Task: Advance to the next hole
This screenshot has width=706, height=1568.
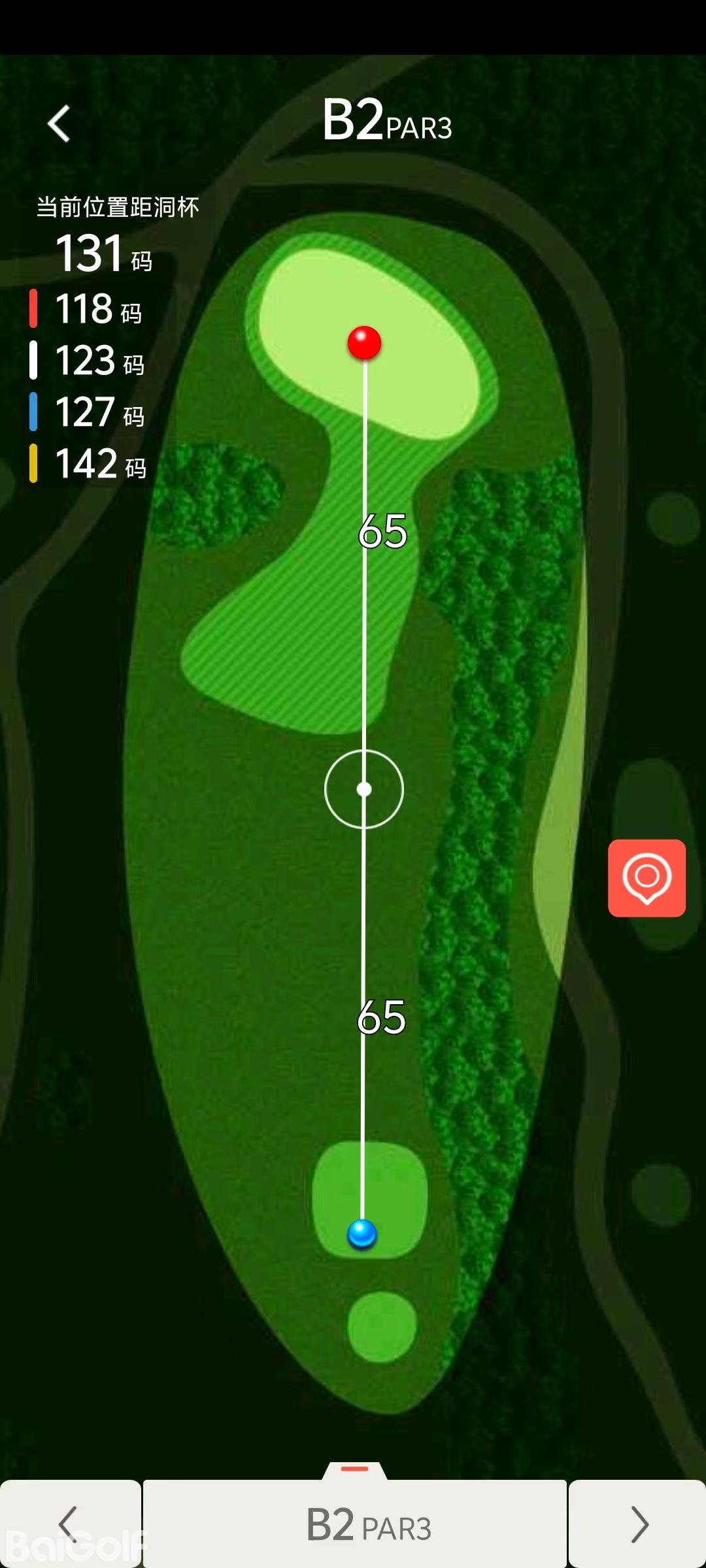Action: [x=637, y=1524]
